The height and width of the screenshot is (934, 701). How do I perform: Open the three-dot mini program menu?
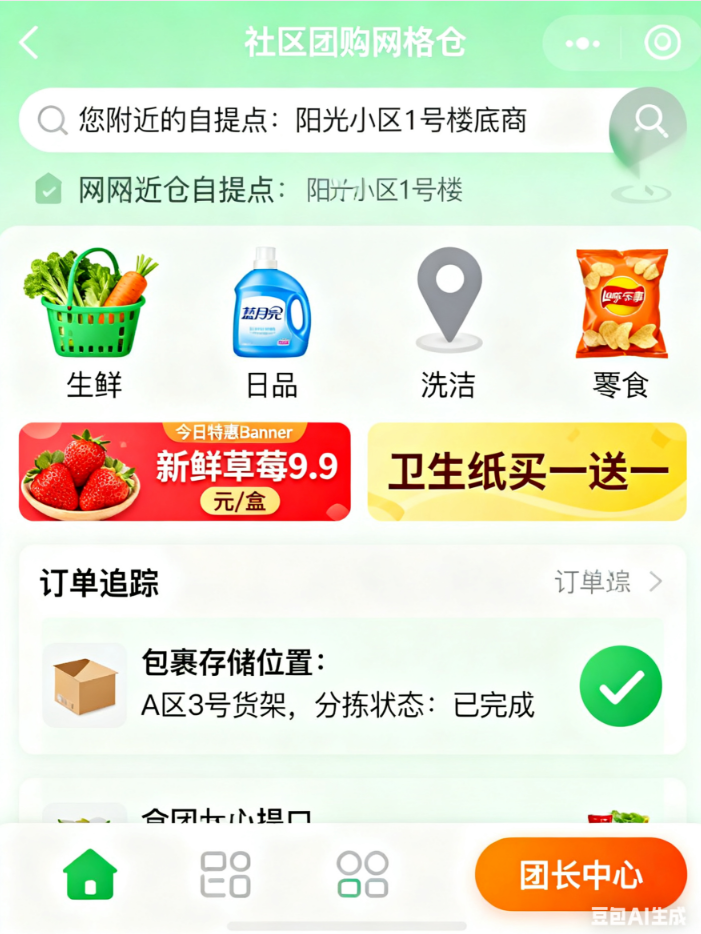pos(583,43)
